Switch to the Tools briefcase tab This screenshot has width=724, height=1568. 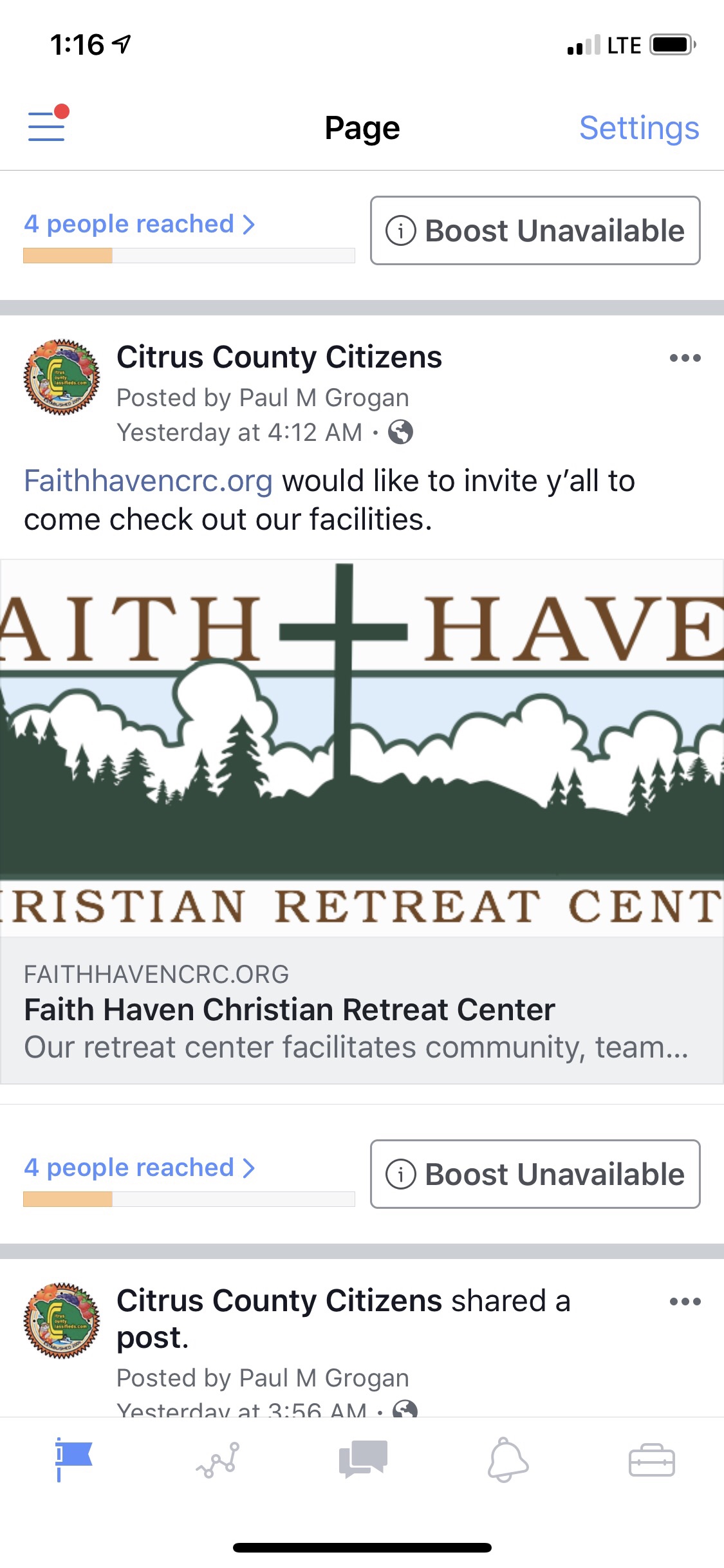(x=651, y=1460)
